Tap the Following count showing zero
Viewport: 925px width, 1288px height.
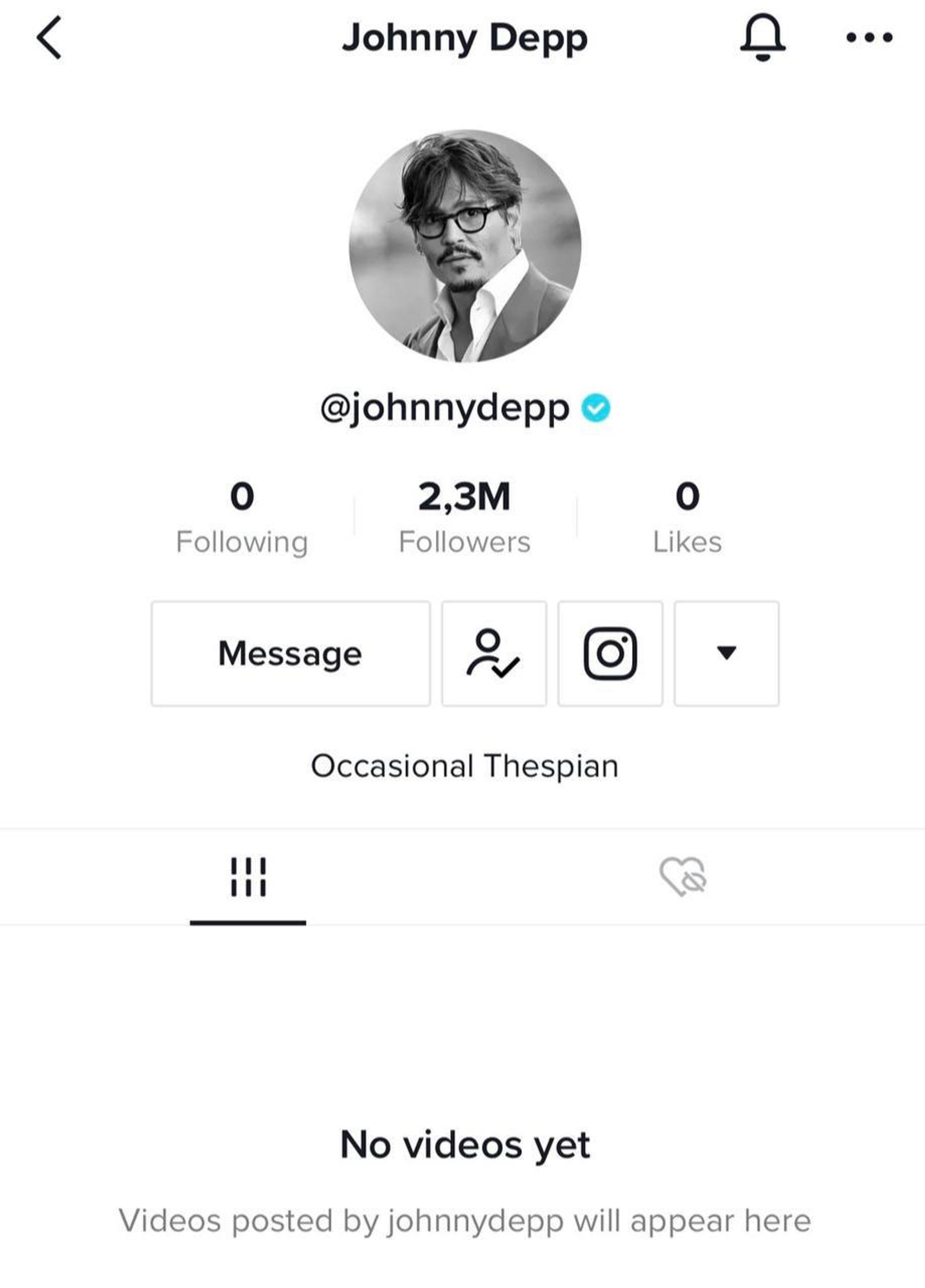(243, 514)
